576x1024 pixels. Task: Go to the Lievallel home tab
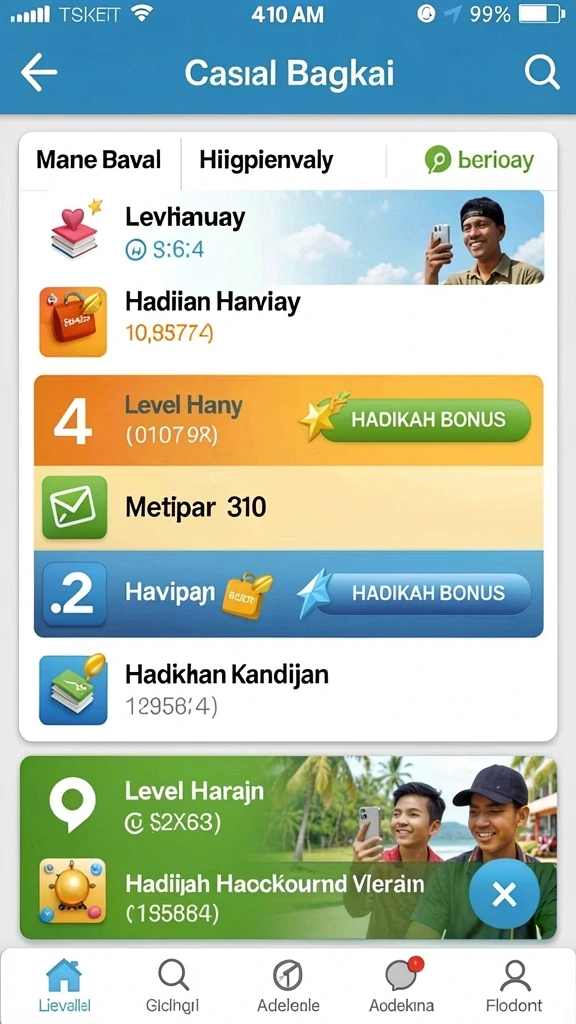pyautogui.click(x=64, y=986)
